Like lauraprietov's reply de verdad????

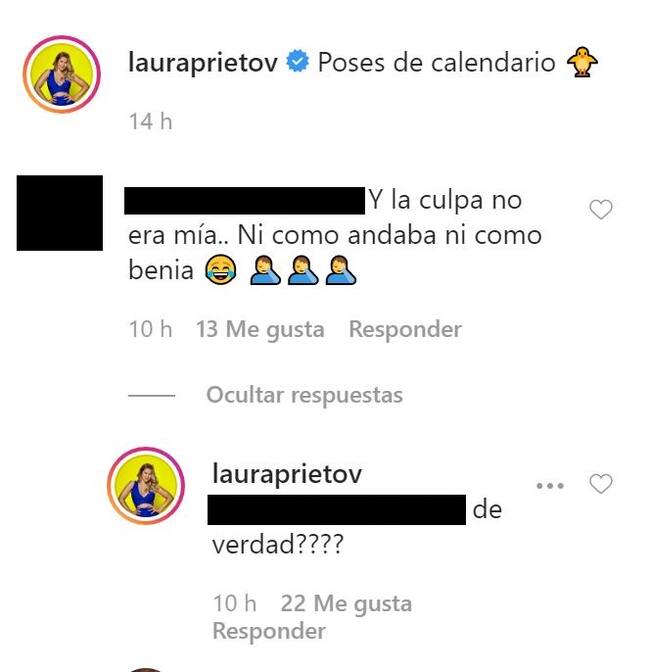click(x=600, y=485)
